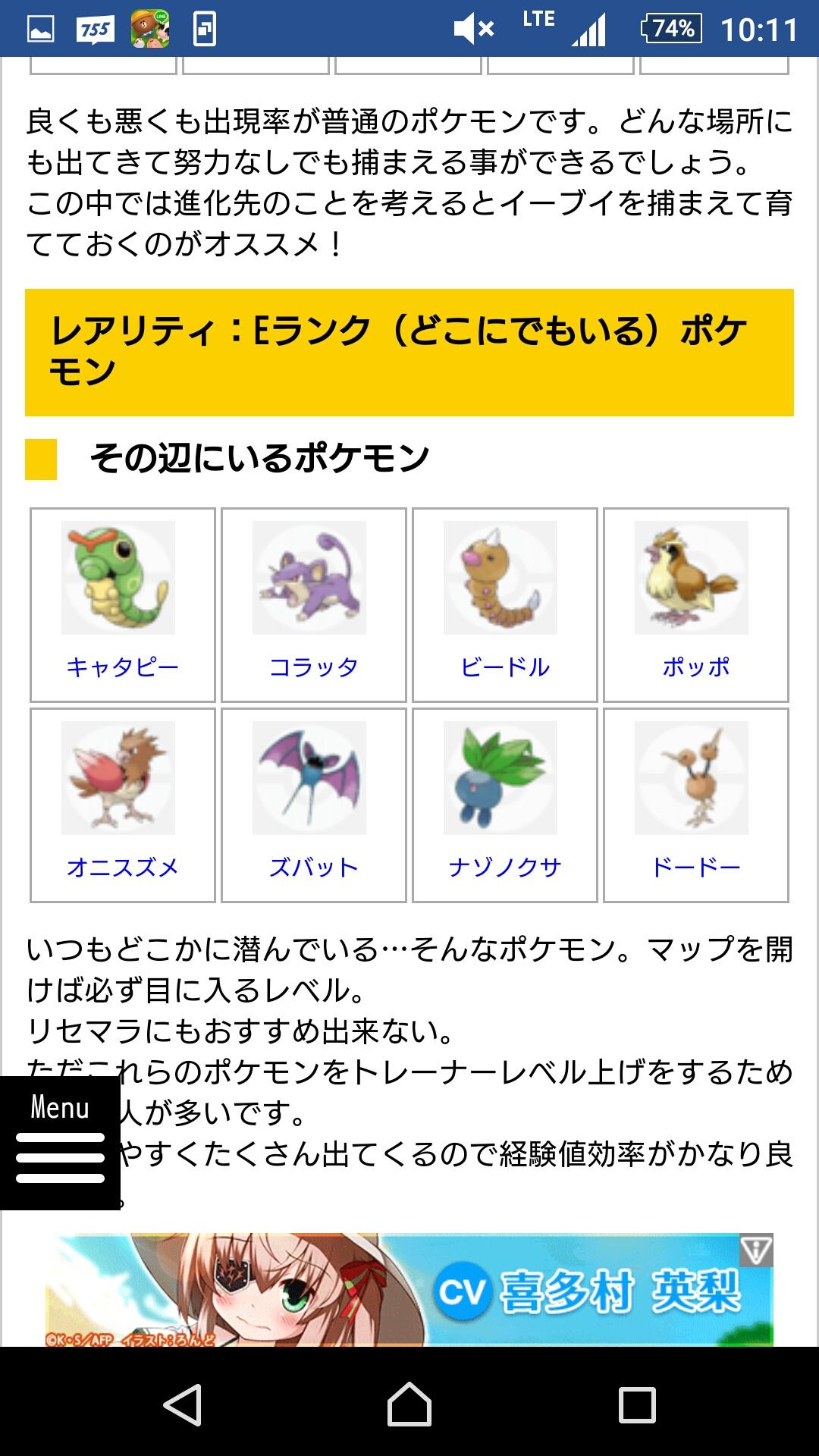View the ポッポ Pokémon page
819x1456 pixels.
click(x=695, y=667)
